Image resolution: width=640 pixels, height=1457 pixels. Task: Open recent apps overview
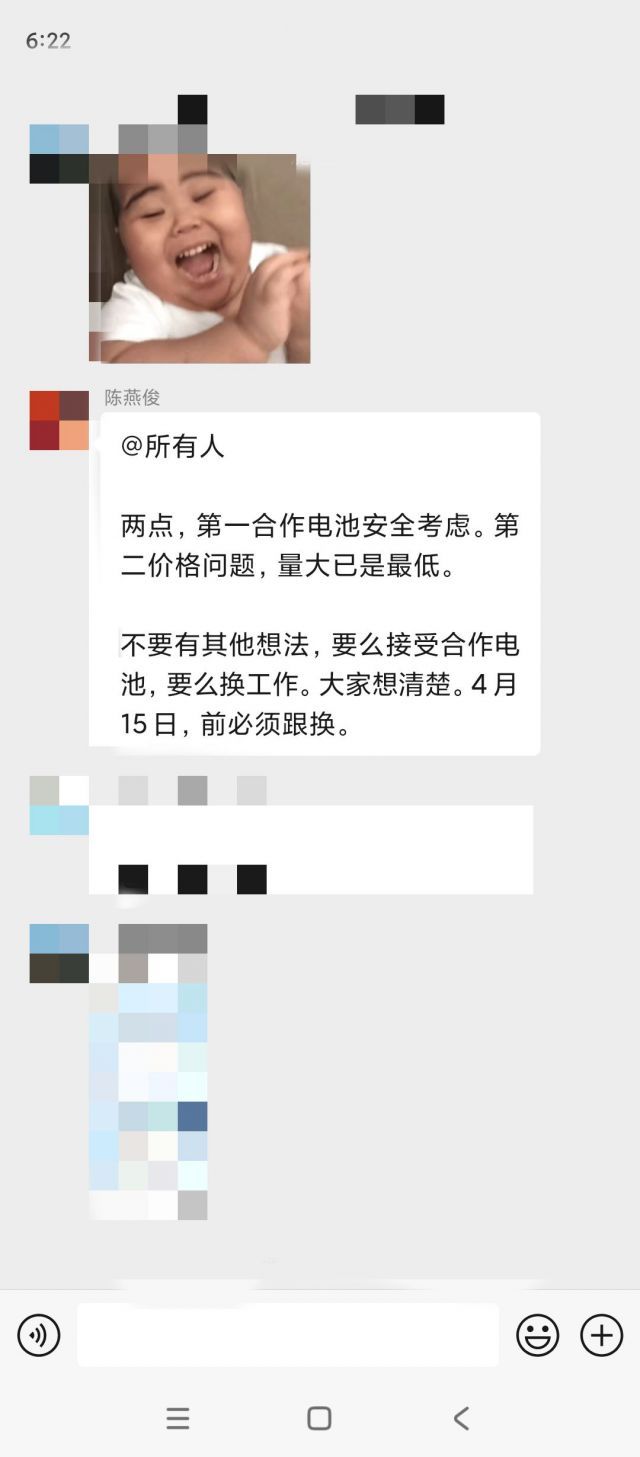(x=178, y=1418)
